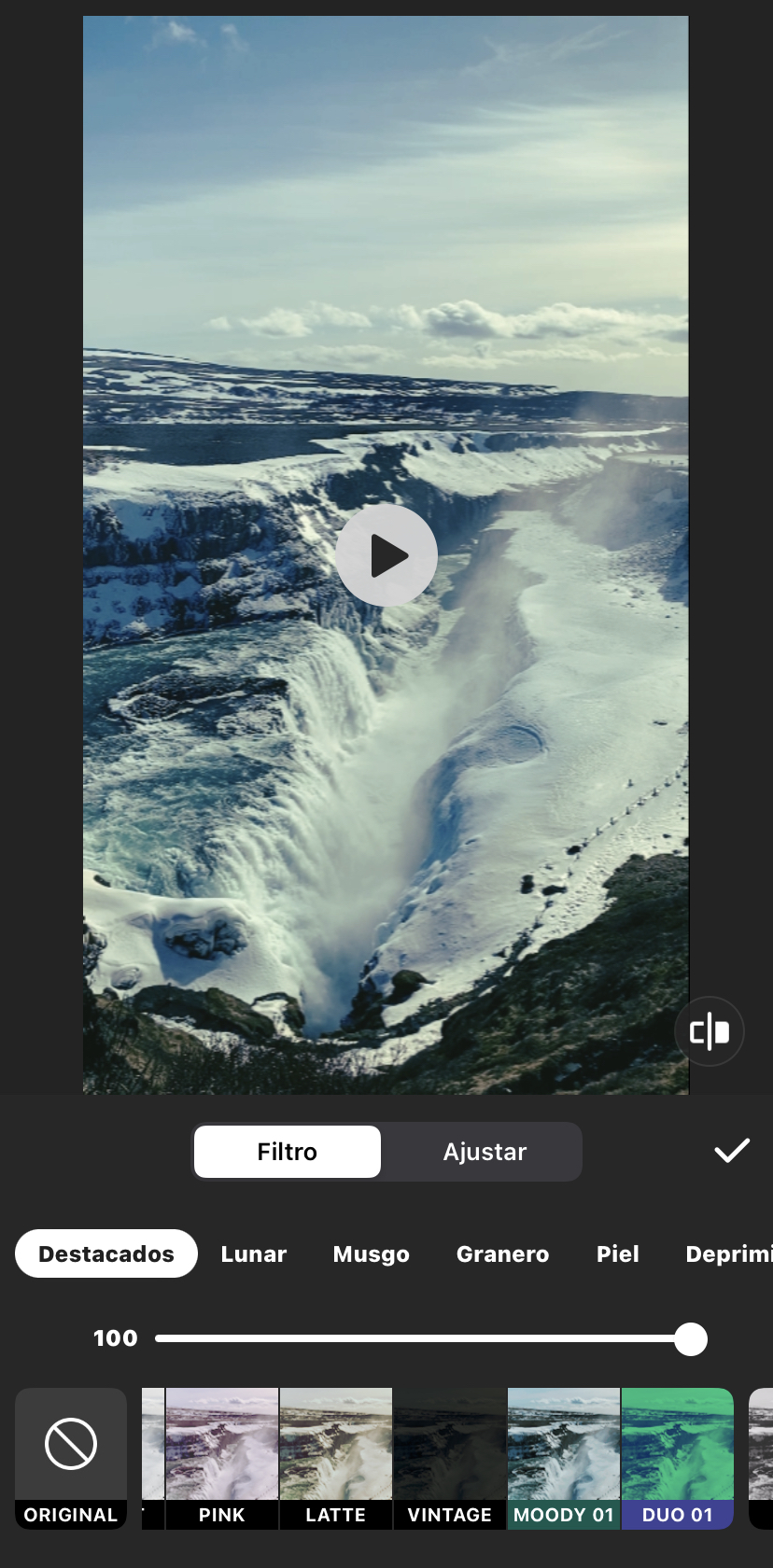Play the video preview
The image size is (773, 1568).
pyautogui.click(x=386, y=555)
